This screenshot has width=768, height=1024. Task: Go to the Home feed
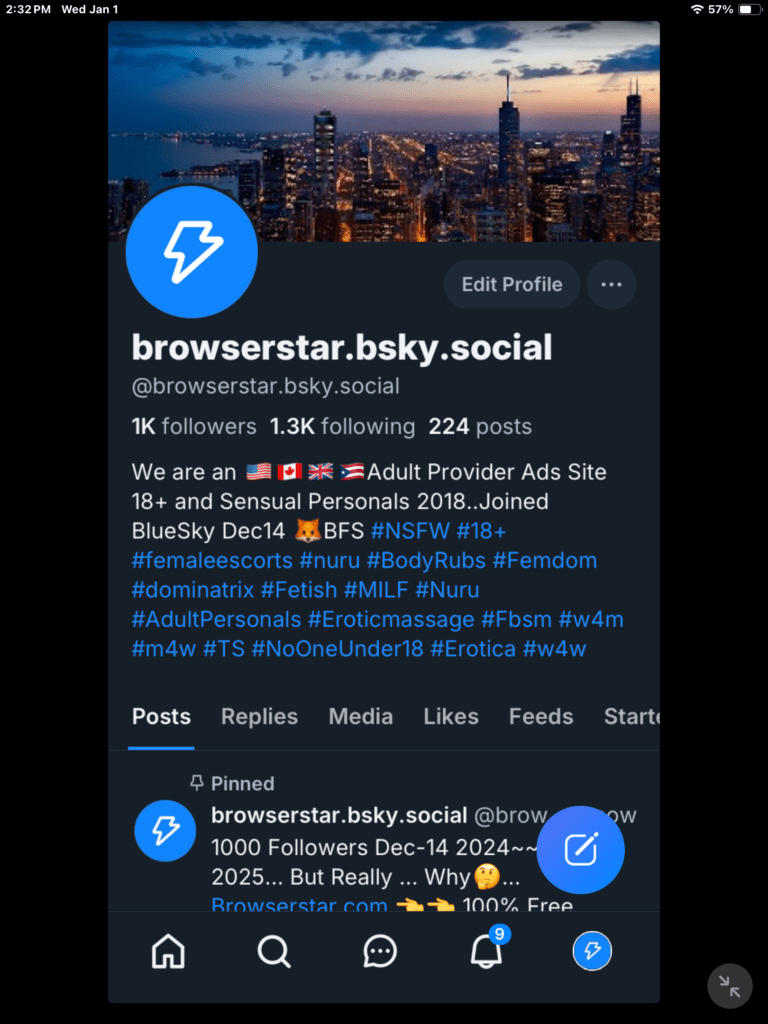pyautogui.click(x=168, y=951)
